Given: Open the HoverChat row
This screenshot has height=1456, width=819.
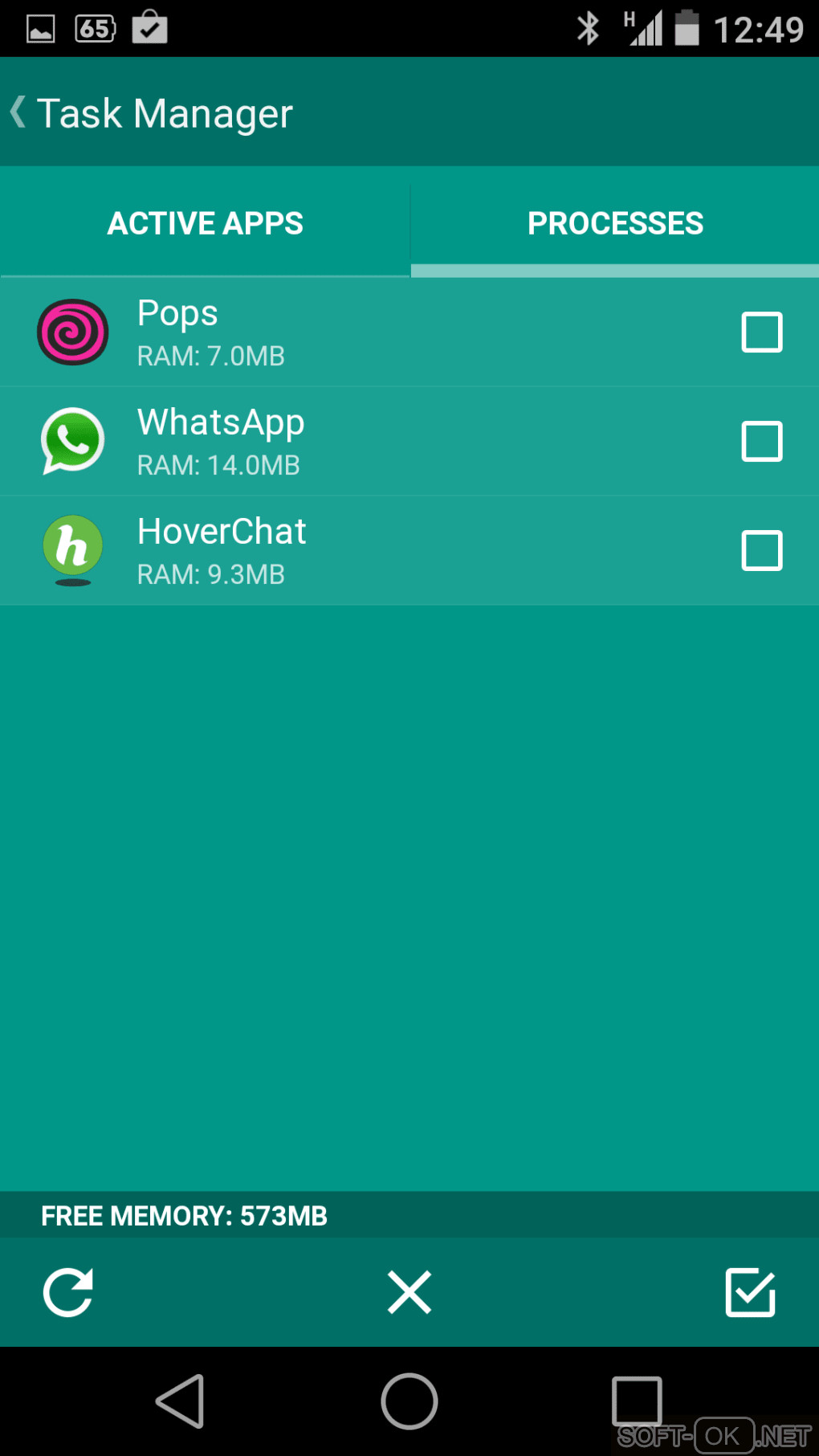Looking at the screenshot, I should (321, 551).
